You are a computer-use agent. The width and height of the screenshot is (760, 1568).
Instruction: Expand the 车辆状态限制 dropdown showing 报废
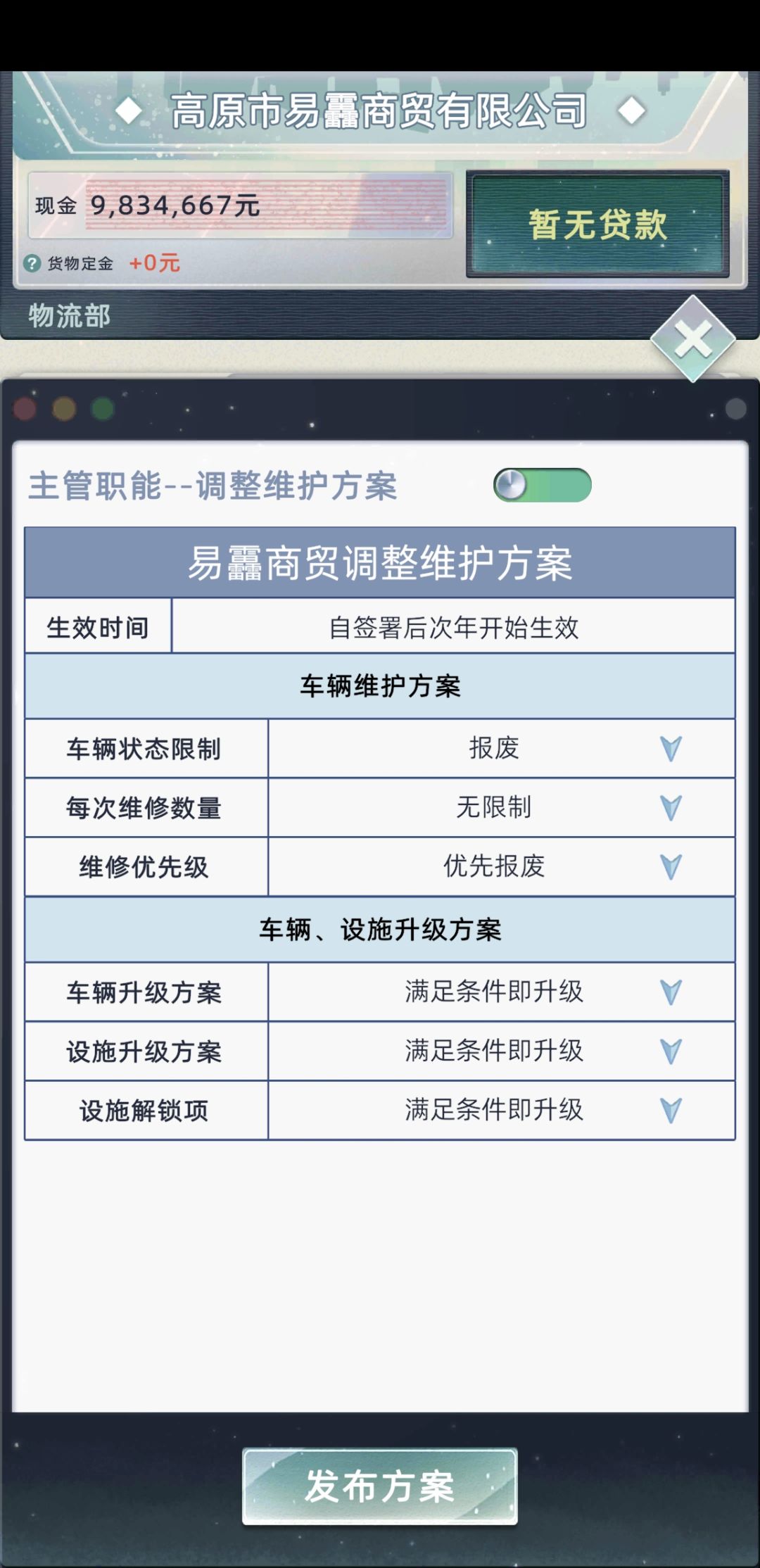point(672,749)
